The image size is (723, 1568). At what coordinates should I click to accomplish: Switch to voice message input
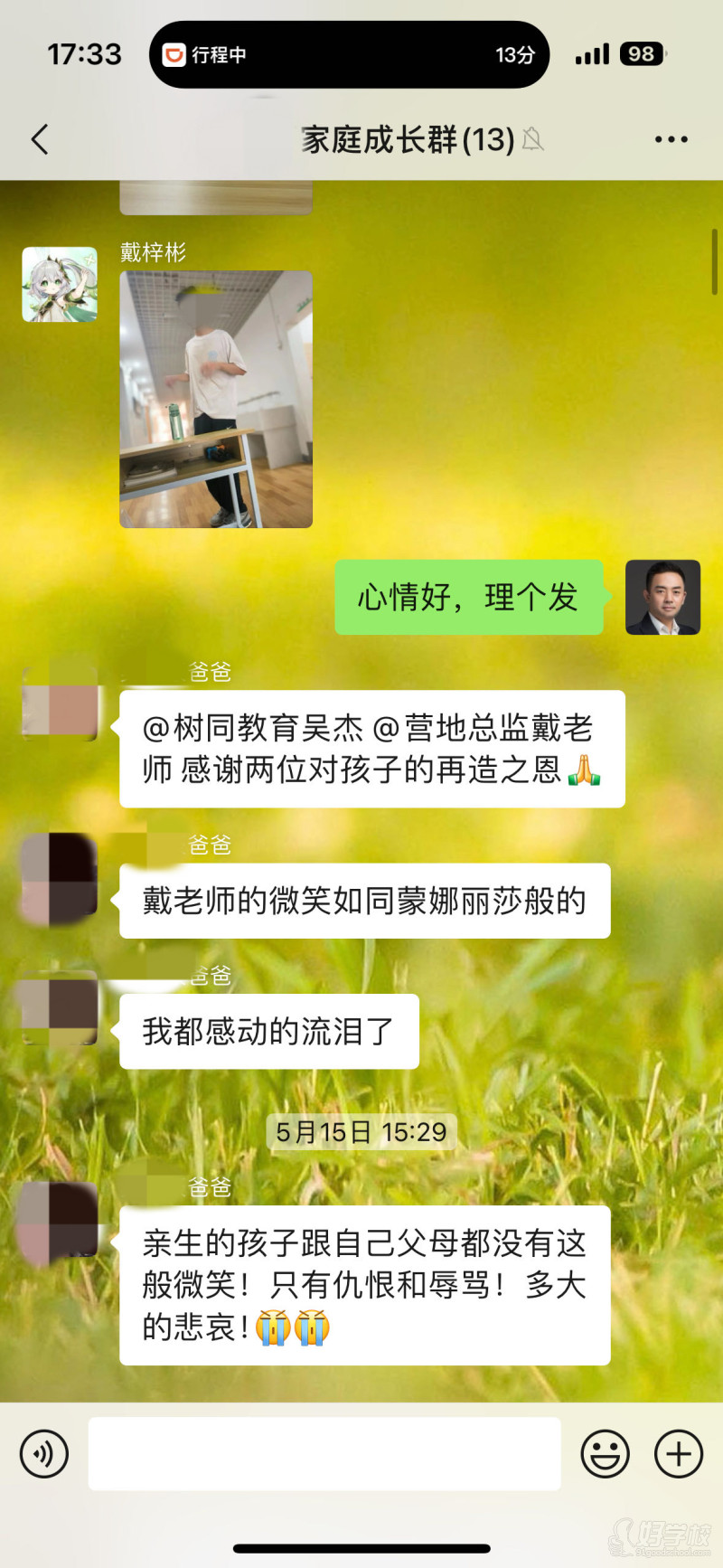tap(43, 1453)
